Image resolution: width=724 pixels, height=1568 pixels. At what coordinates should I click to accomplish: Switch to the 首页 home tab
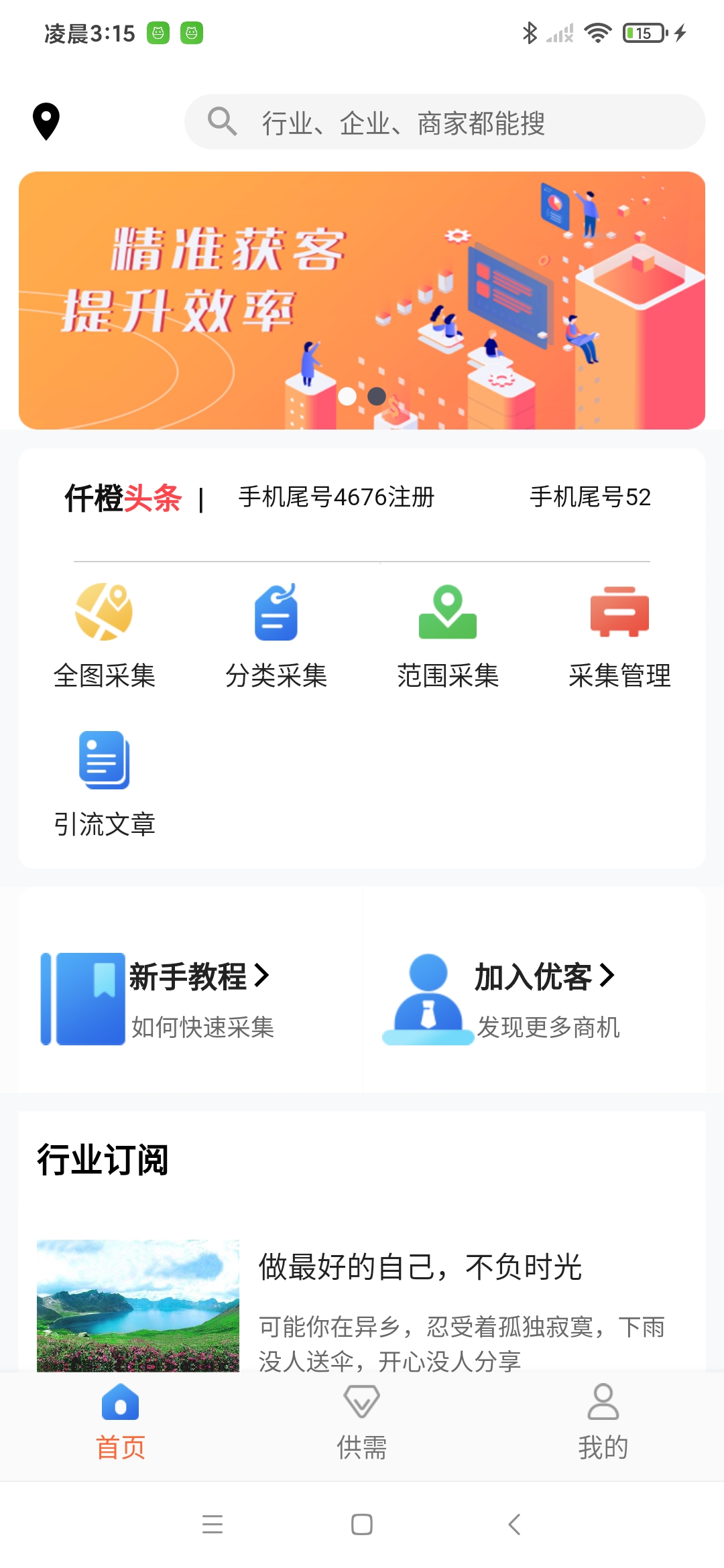click(121, 1422)
